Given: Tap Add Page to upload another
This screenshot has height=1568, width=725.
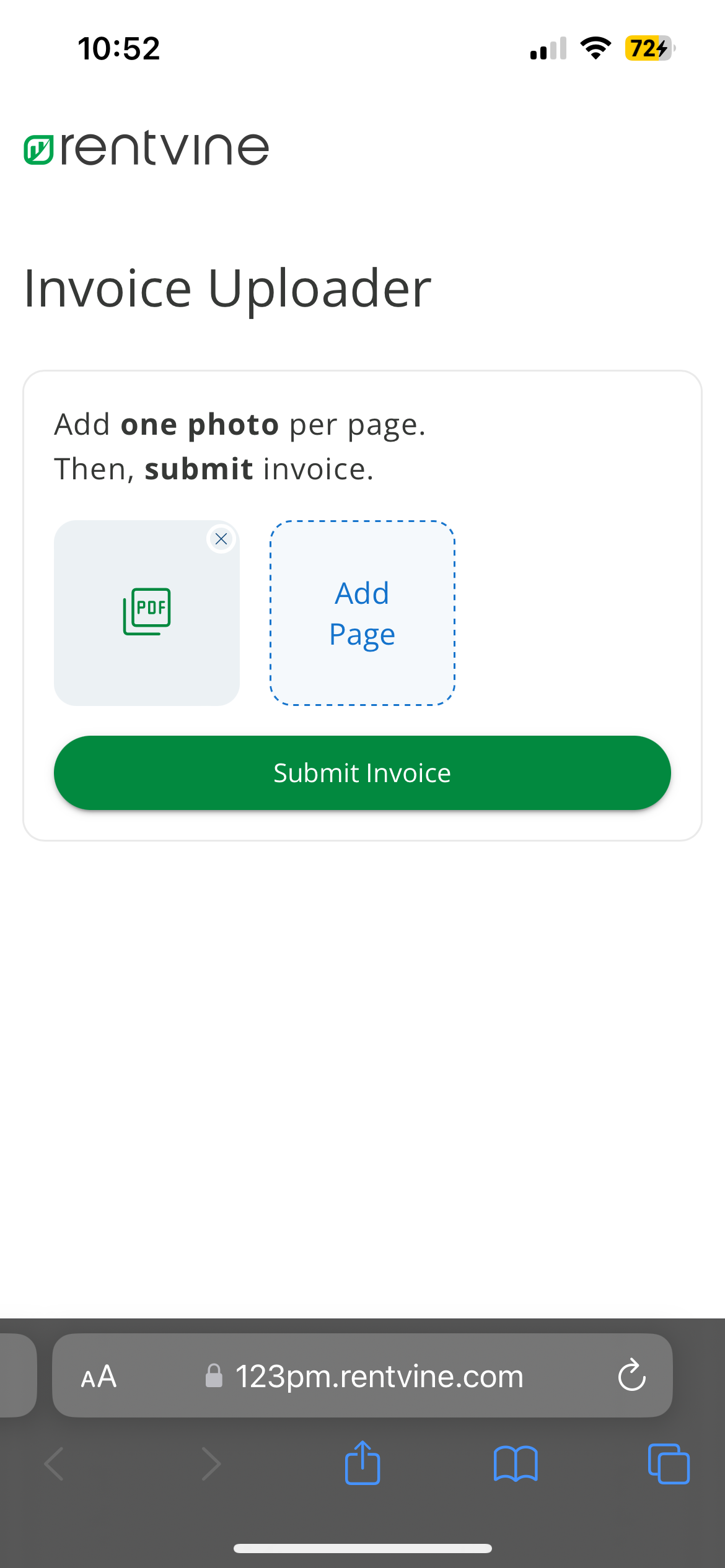Looking at the screenshot, I should pyautogui.click(x=362, y=613).
